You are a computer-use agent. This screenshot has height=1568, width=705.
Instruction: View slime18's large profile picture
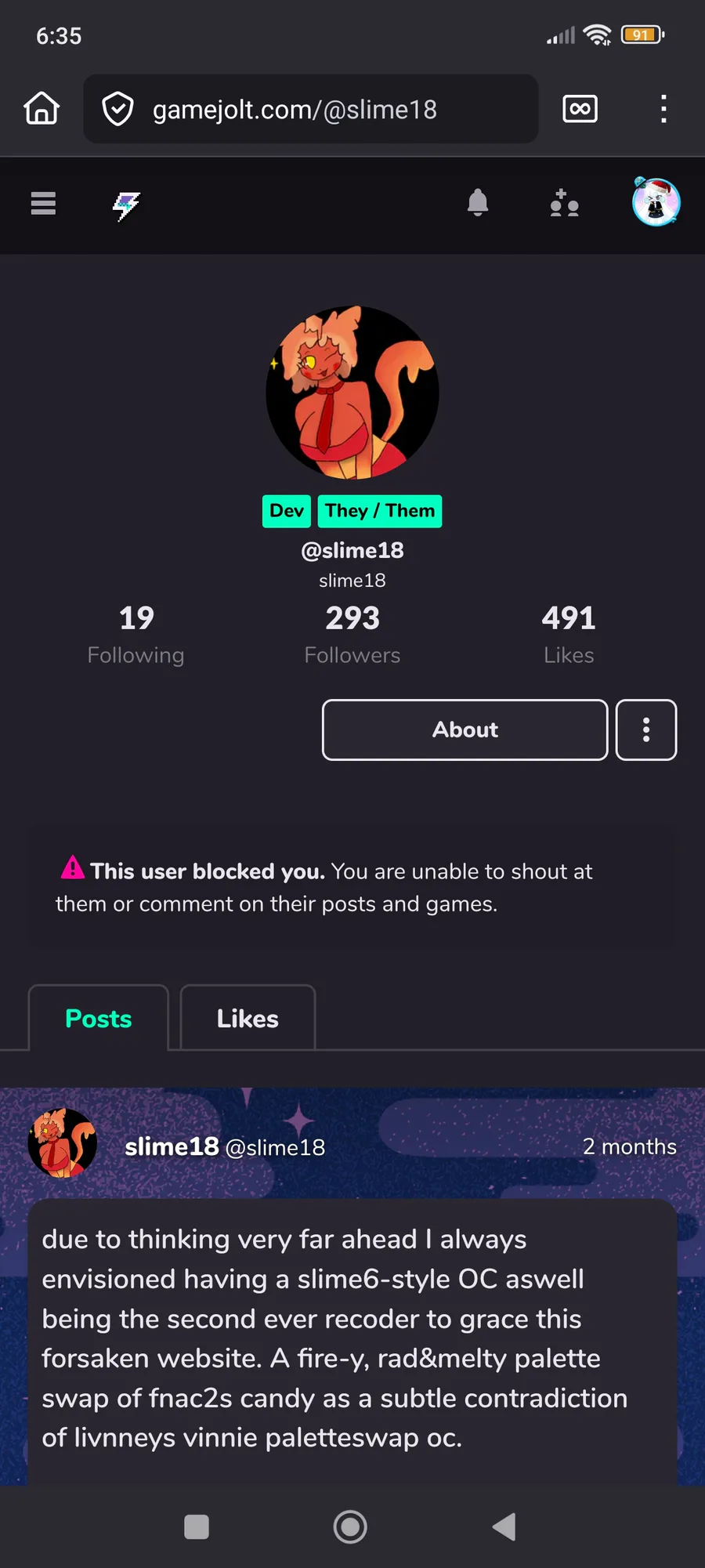click(x=352, y=392)
